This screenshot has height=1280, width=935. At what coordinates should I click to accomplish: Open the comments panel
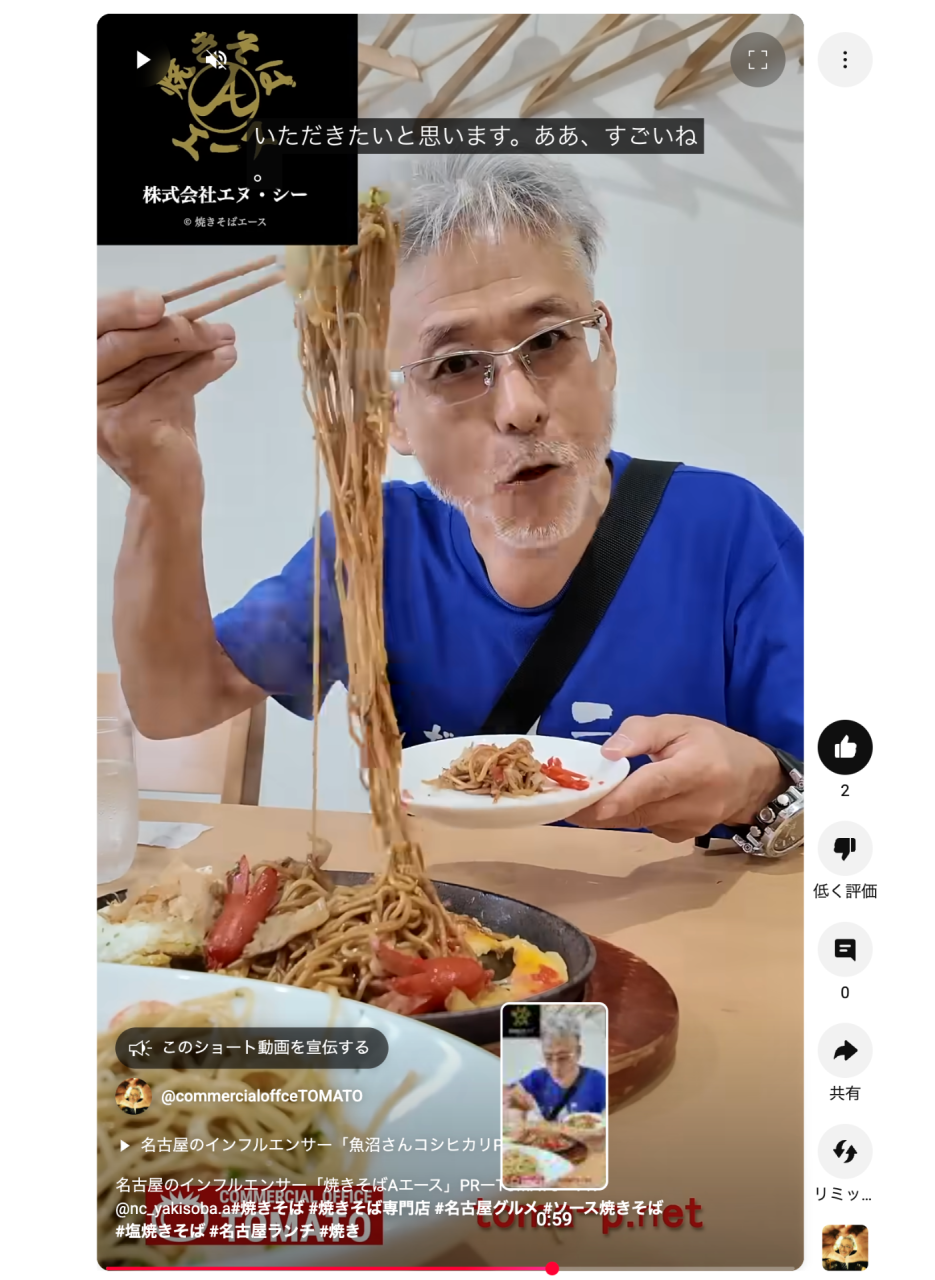click(x=844, y=950)
